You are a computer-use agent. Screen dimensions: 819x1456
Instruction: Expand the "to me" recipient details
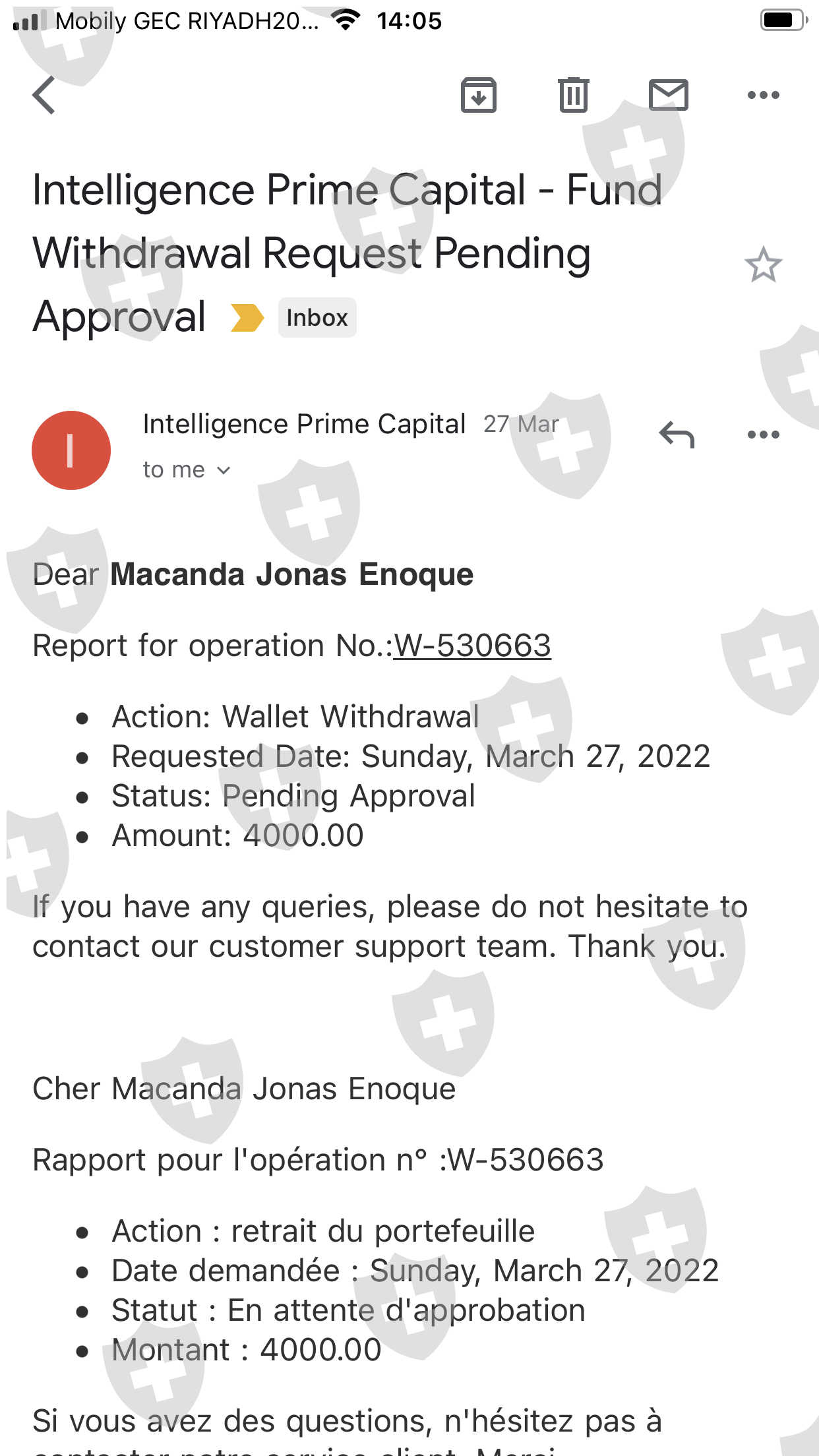tap(187, 470)
